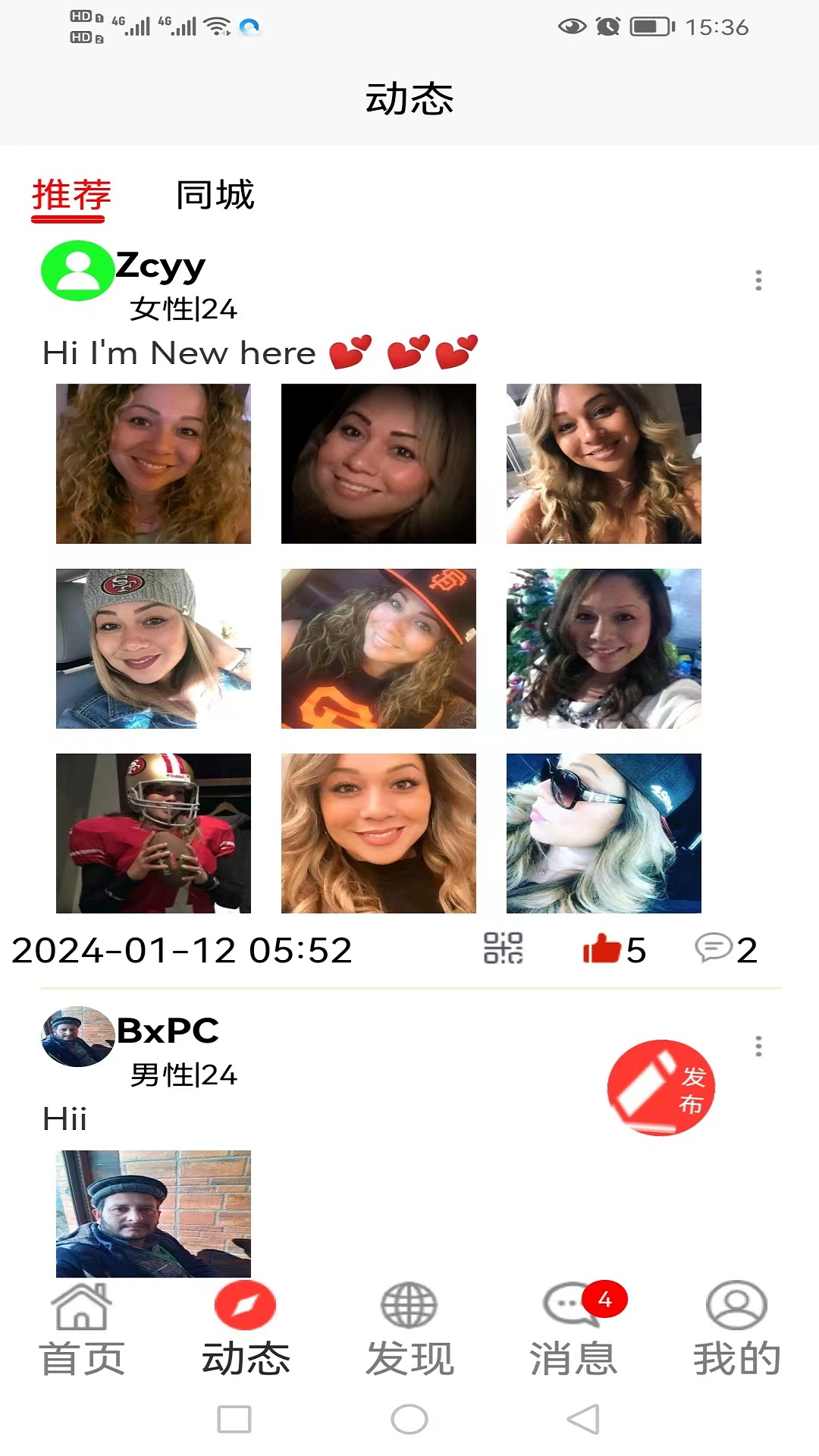Image resolution: width=819 pixels, height=1456 pixels.
Task: Switch to the 发现 discover tab
Action: coord(409,1331)
